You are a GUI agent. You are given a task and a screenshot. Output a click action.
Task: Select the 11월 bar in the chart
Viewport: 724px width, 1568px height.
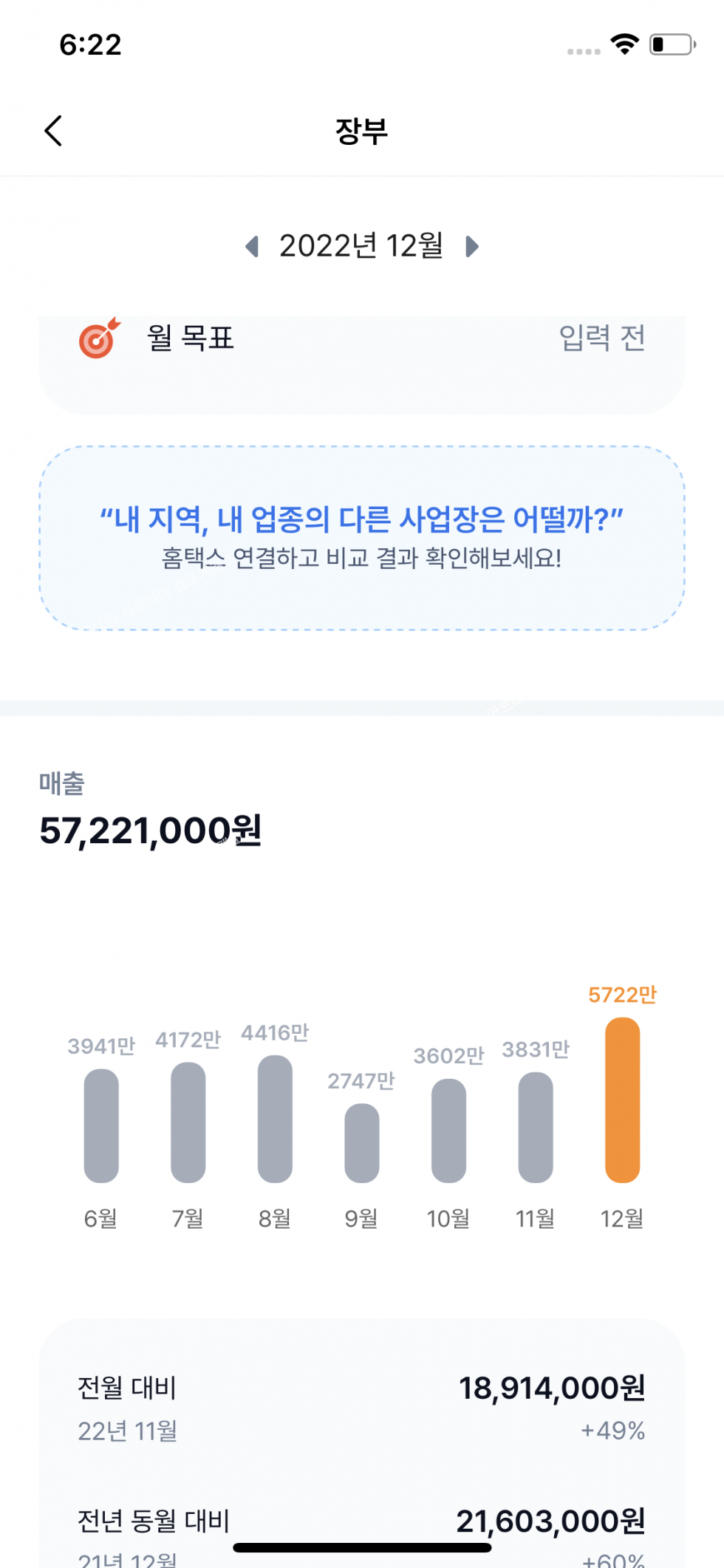(x=536, y=1128)
